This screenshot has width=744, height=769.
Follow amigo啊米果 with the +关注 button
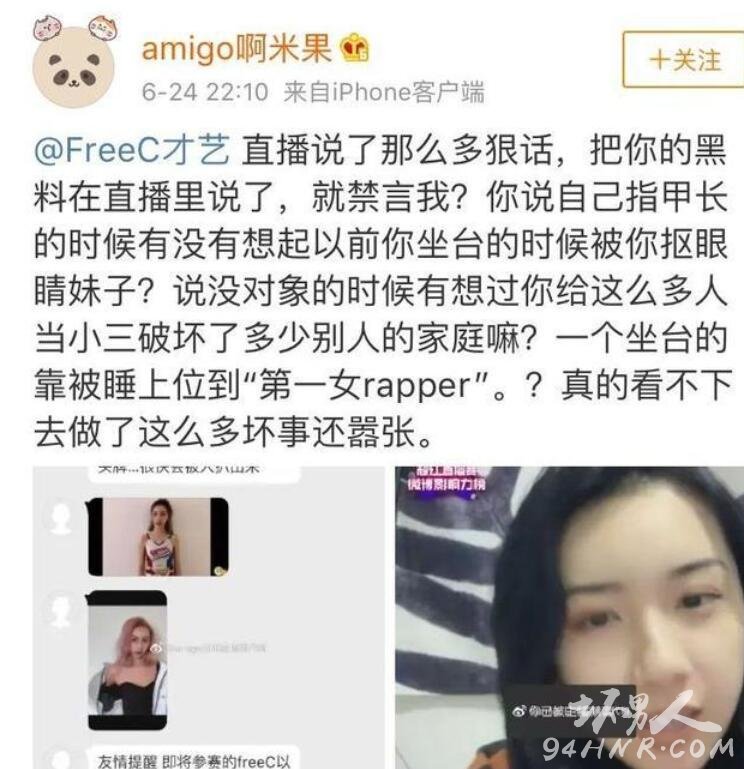coord(683,59)
